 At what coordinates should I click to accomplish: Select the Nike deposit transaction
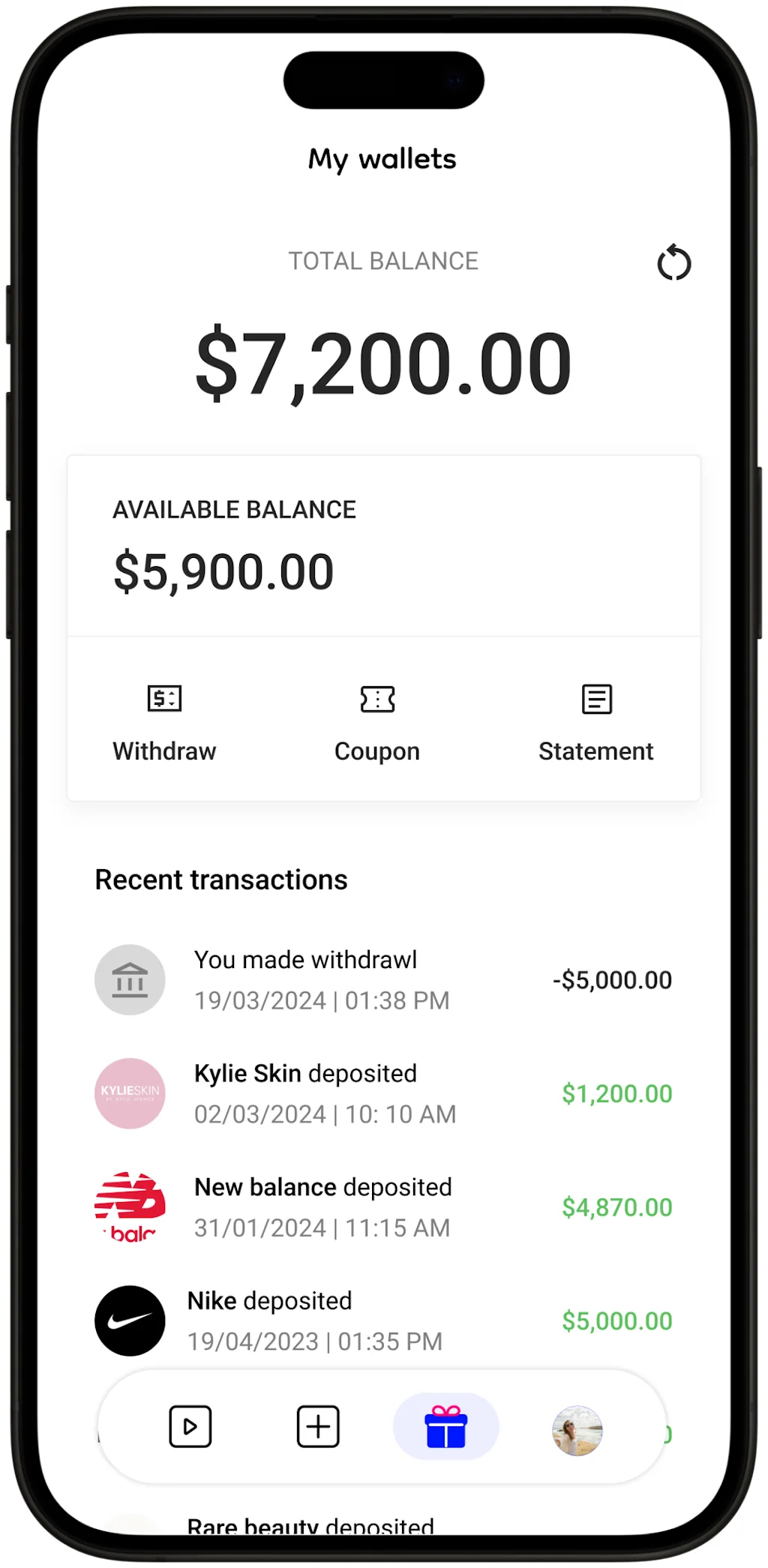[382, 1320]
